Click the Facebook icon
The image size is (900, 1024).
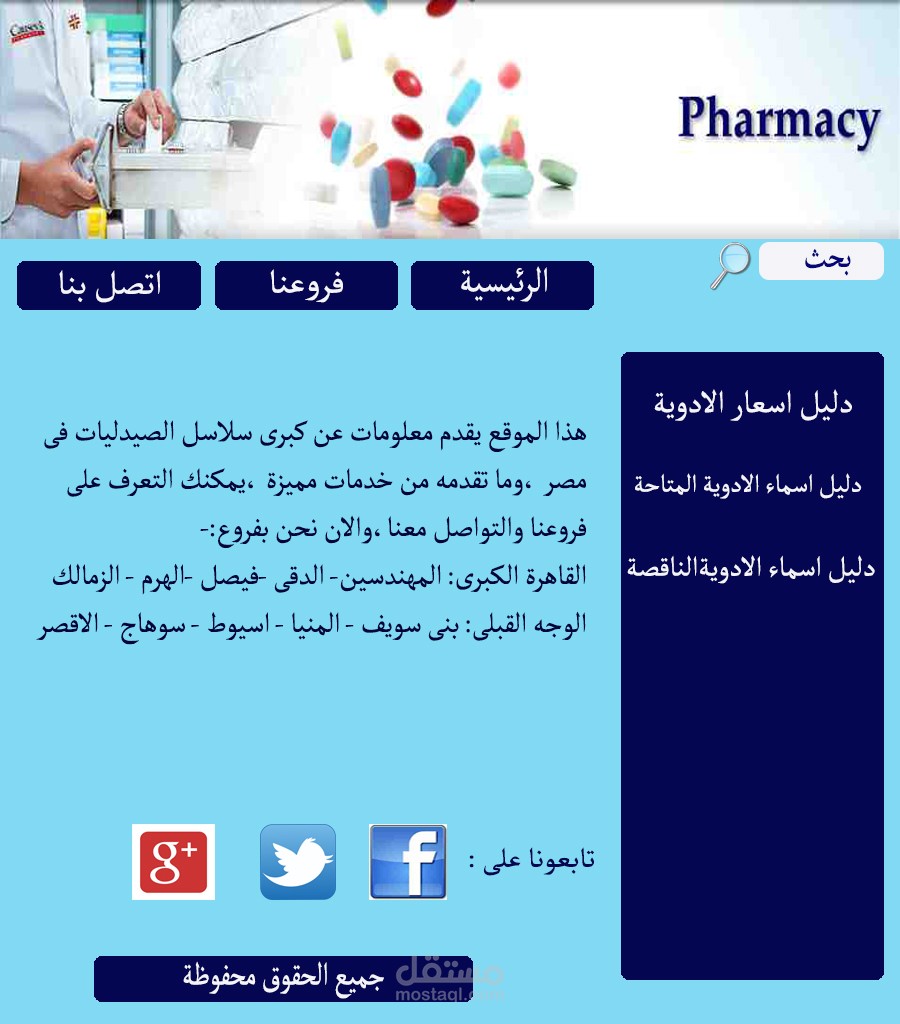(407, 861)
